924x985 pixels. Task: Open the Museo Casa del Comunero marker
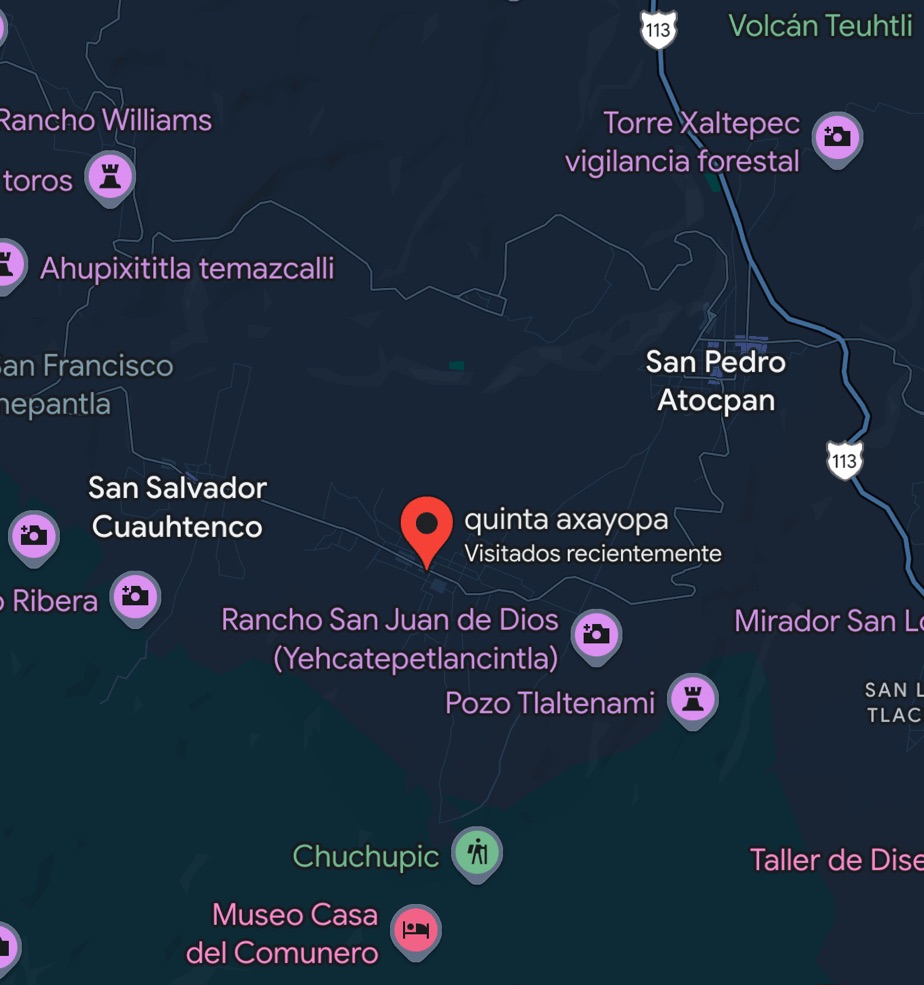[x=415, y=930]
